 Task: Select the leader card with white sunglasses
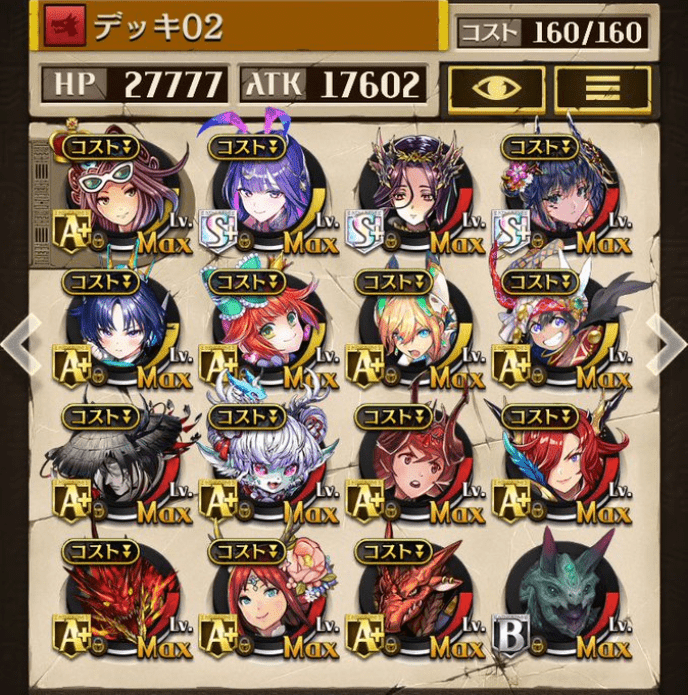pos(116,195)
